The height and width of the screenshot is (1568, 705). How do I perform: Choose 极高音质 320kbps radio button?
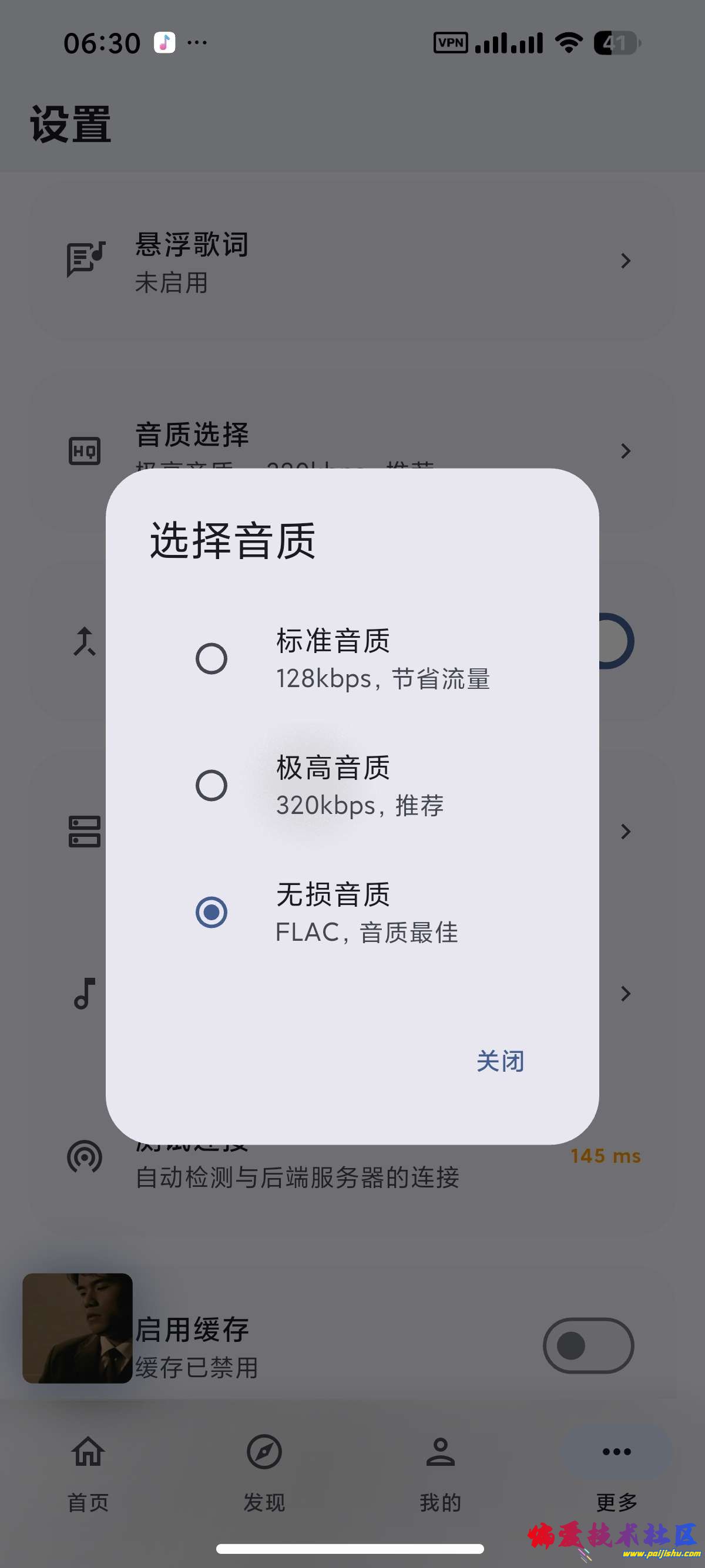[x=211, y=786]
